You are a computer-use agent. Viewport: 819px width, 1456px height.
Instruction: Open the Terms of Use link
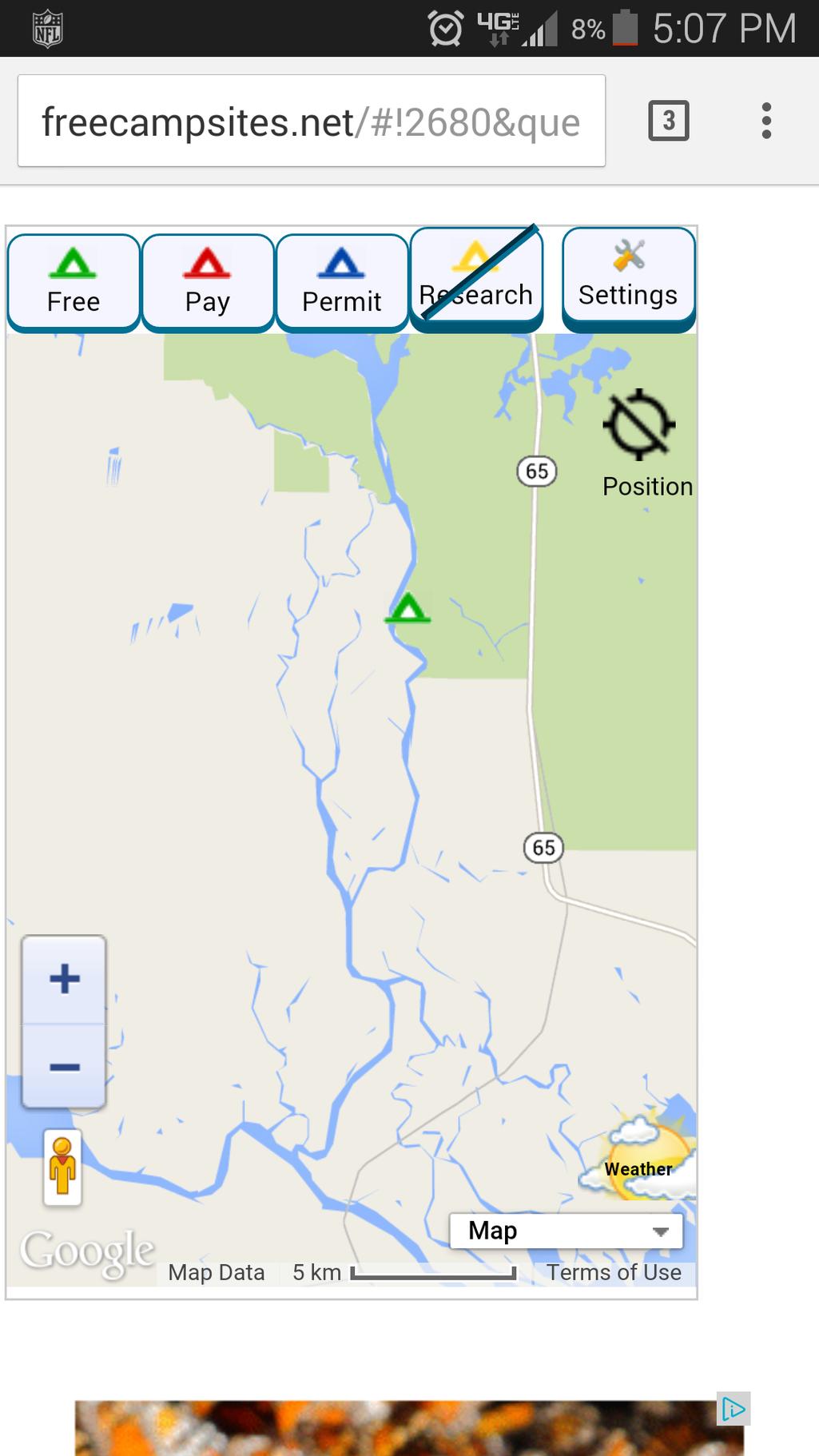[614, 1272]
